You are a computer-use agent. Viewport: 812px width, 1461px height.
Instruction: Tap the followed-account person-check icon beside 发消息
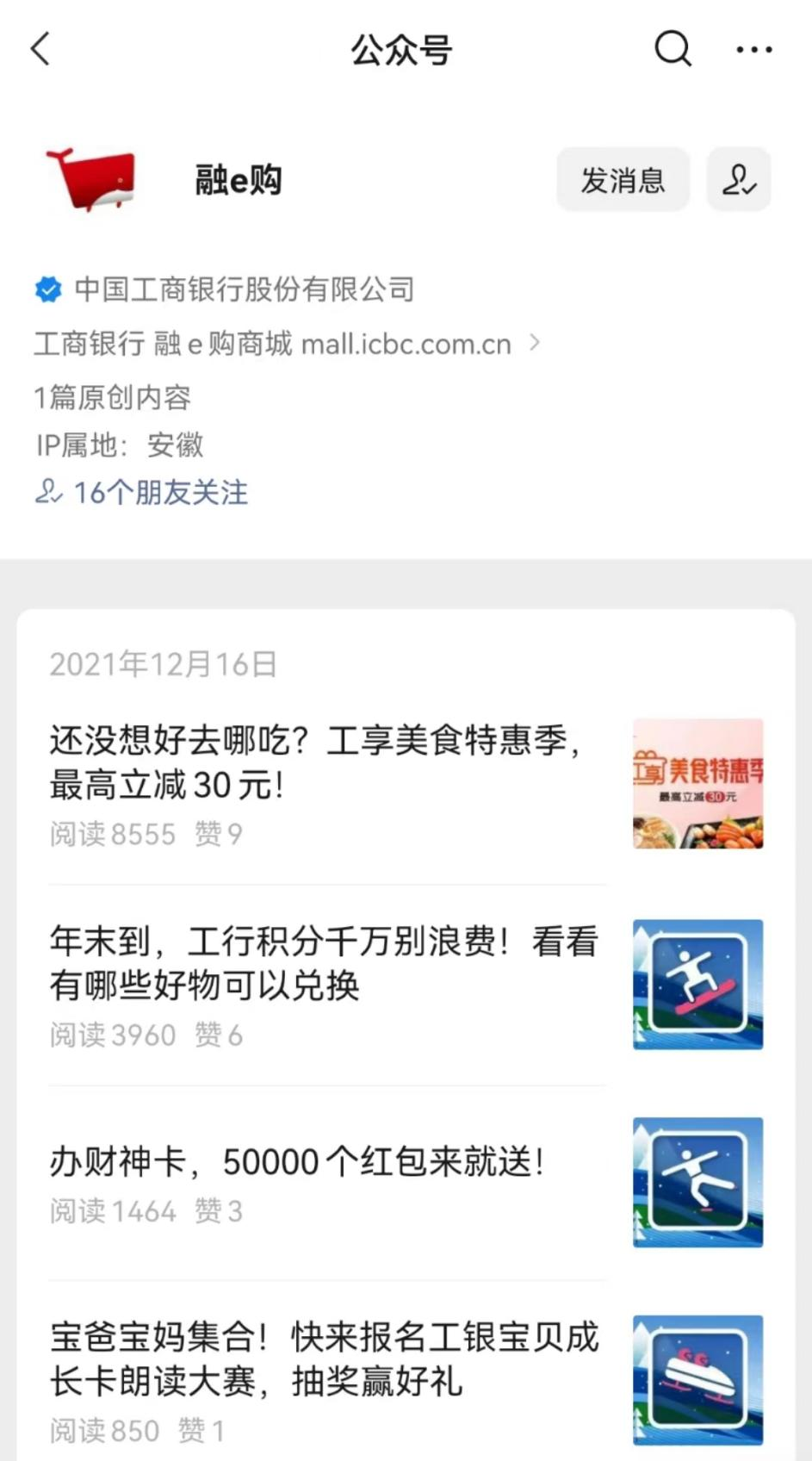[x=739, y=179]
